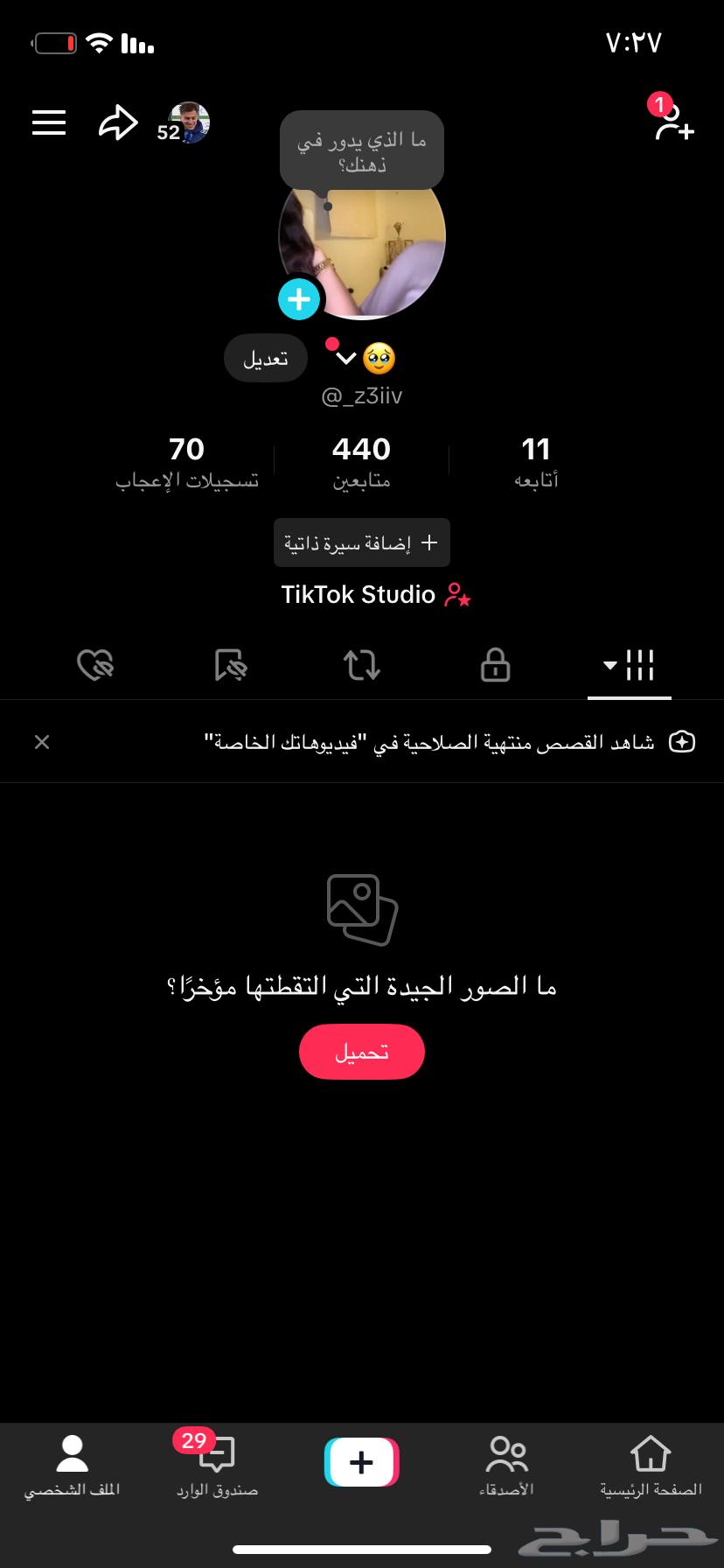Screen dimensions: 724x1568
Task: Open the private videos section via lock icon
Action: tap(494, 665)
